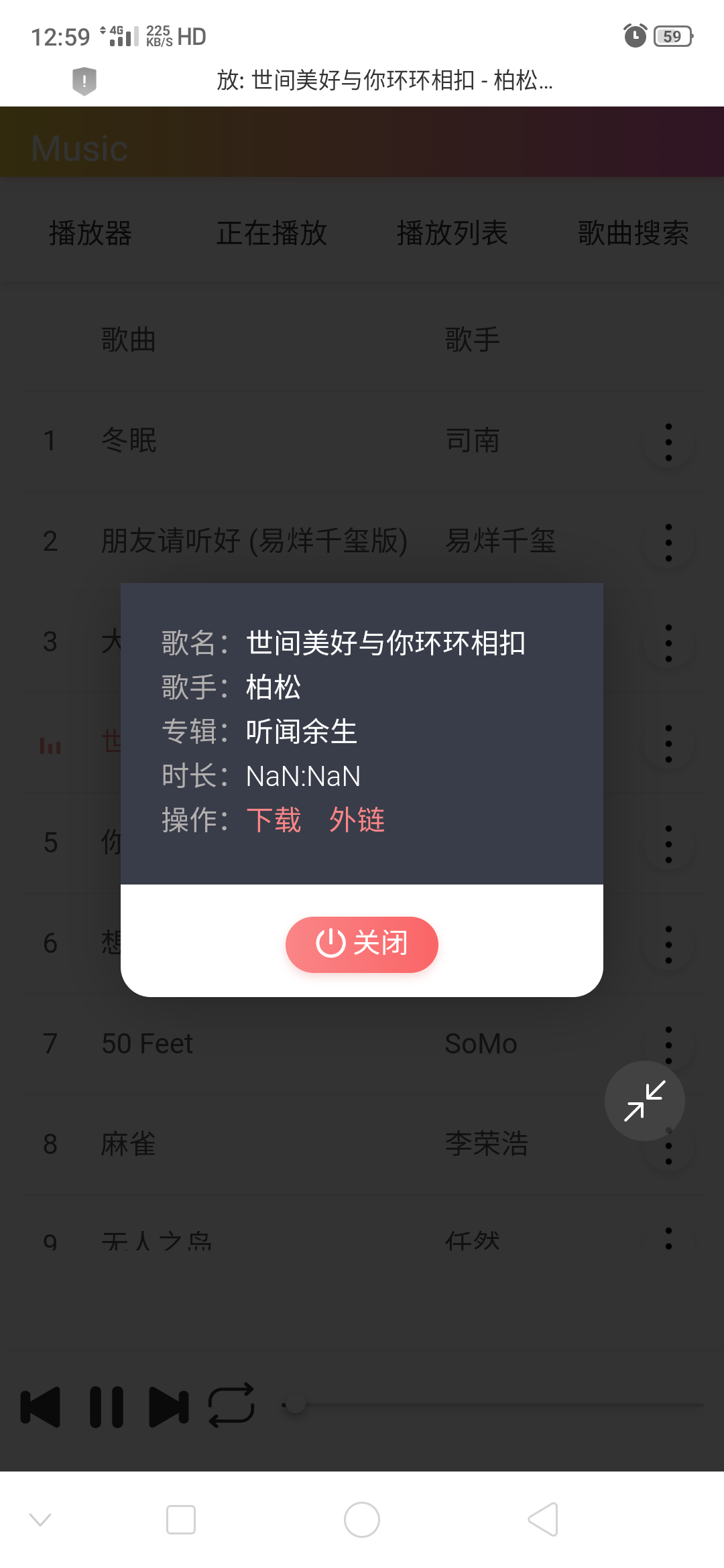Open more options for 冬眠

tap(668, 442)
